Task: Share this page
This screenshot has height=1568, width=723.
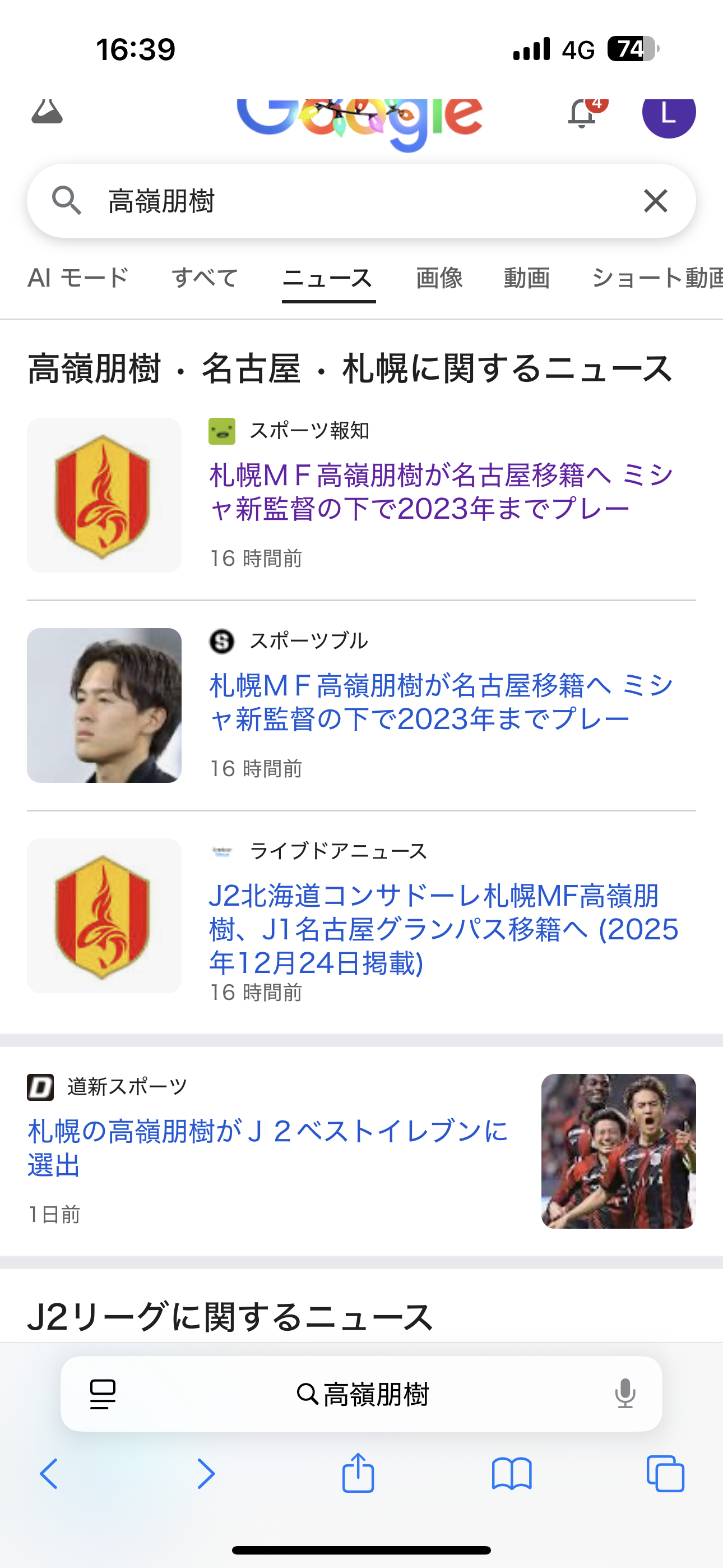Action: (358, 1473)
